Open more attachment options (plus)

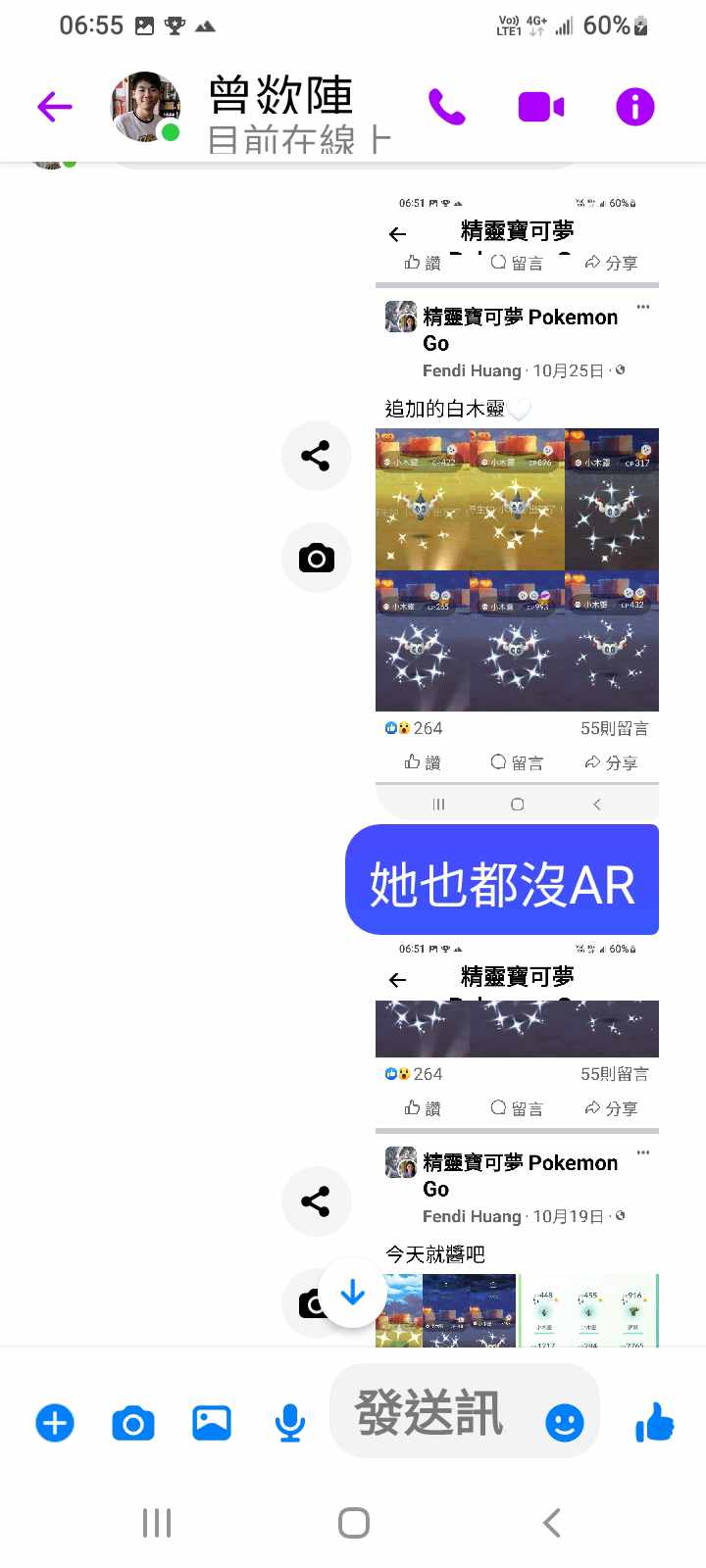click(x=55, y=1422)
